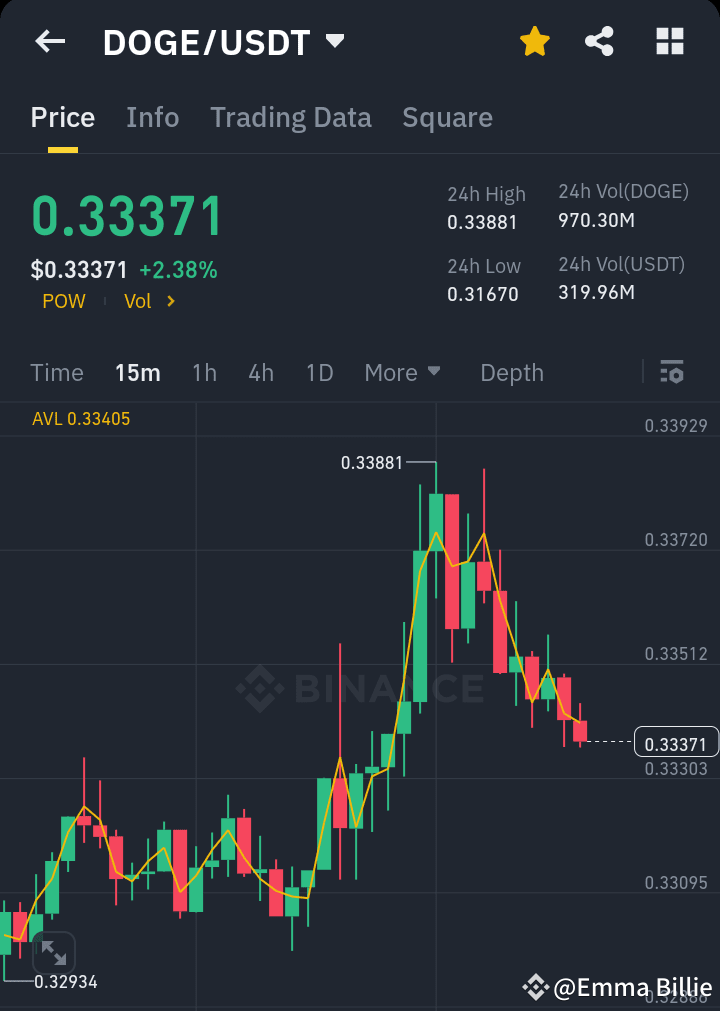Open the Trading Data tab

290,117
